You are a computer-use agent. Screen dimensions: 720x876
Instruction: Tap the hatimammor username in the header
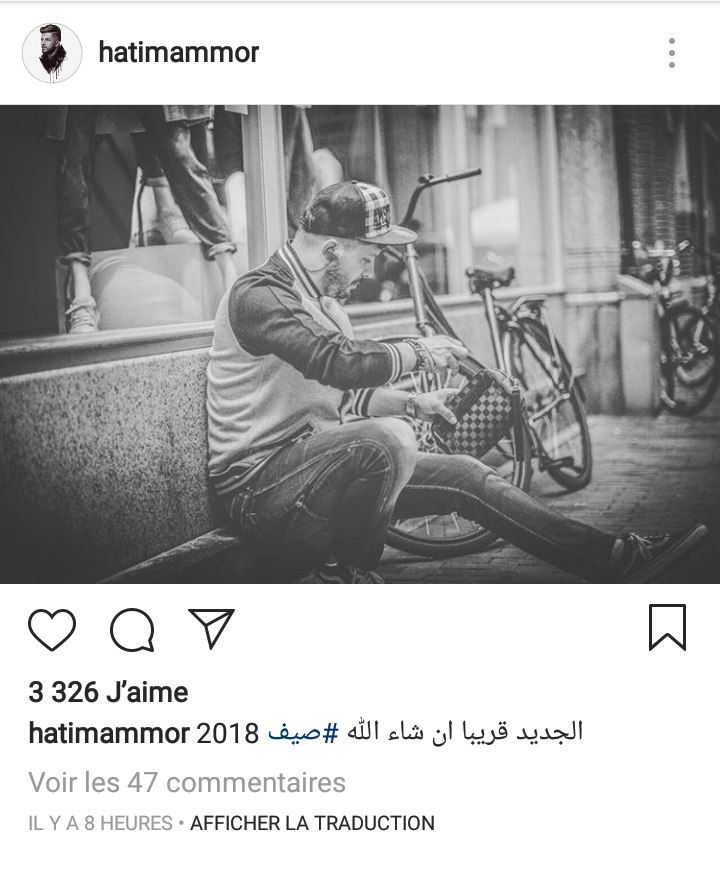178,53
